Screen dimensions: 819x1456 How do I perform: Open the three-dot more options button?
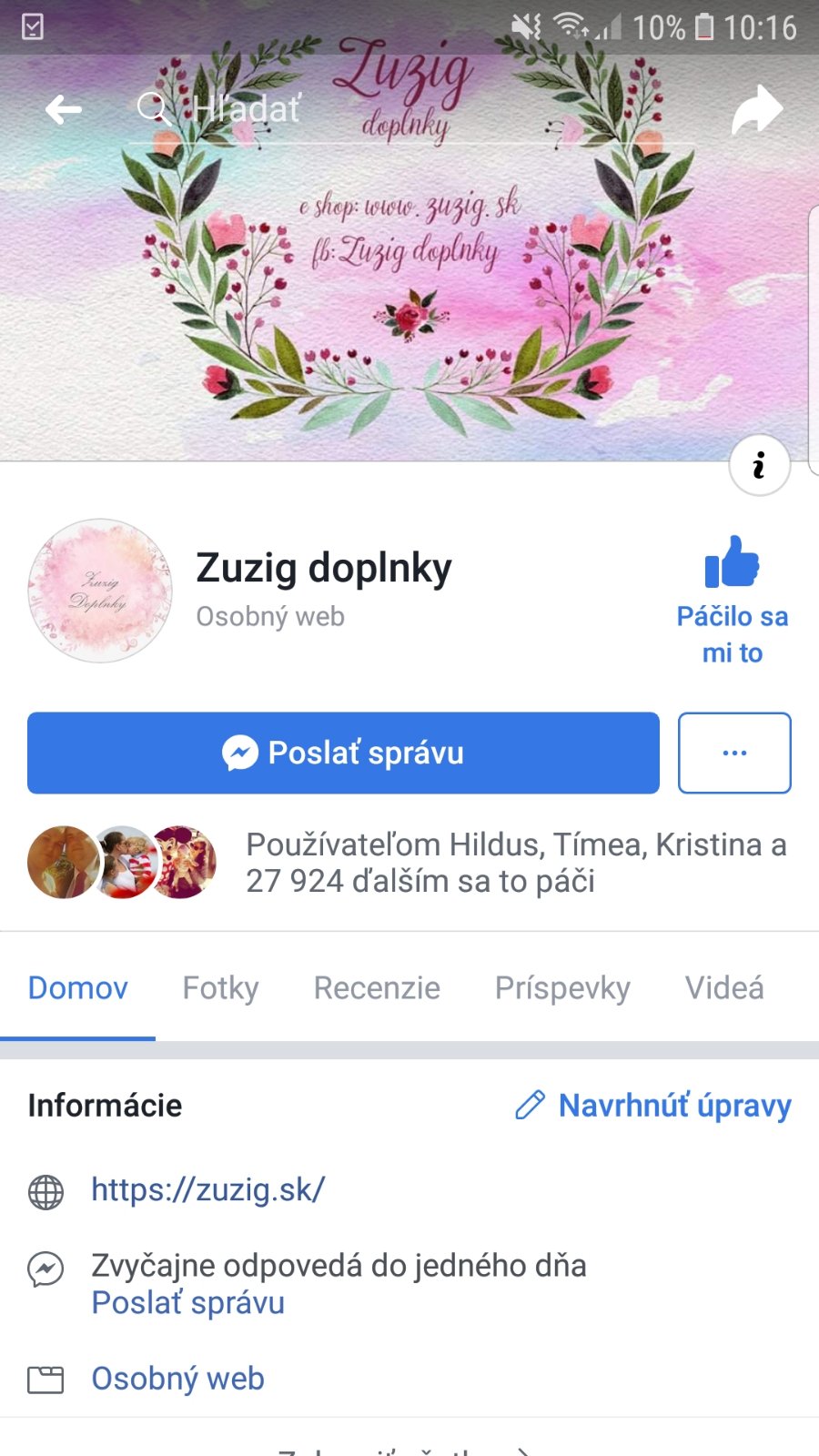[x=734, y=753]
